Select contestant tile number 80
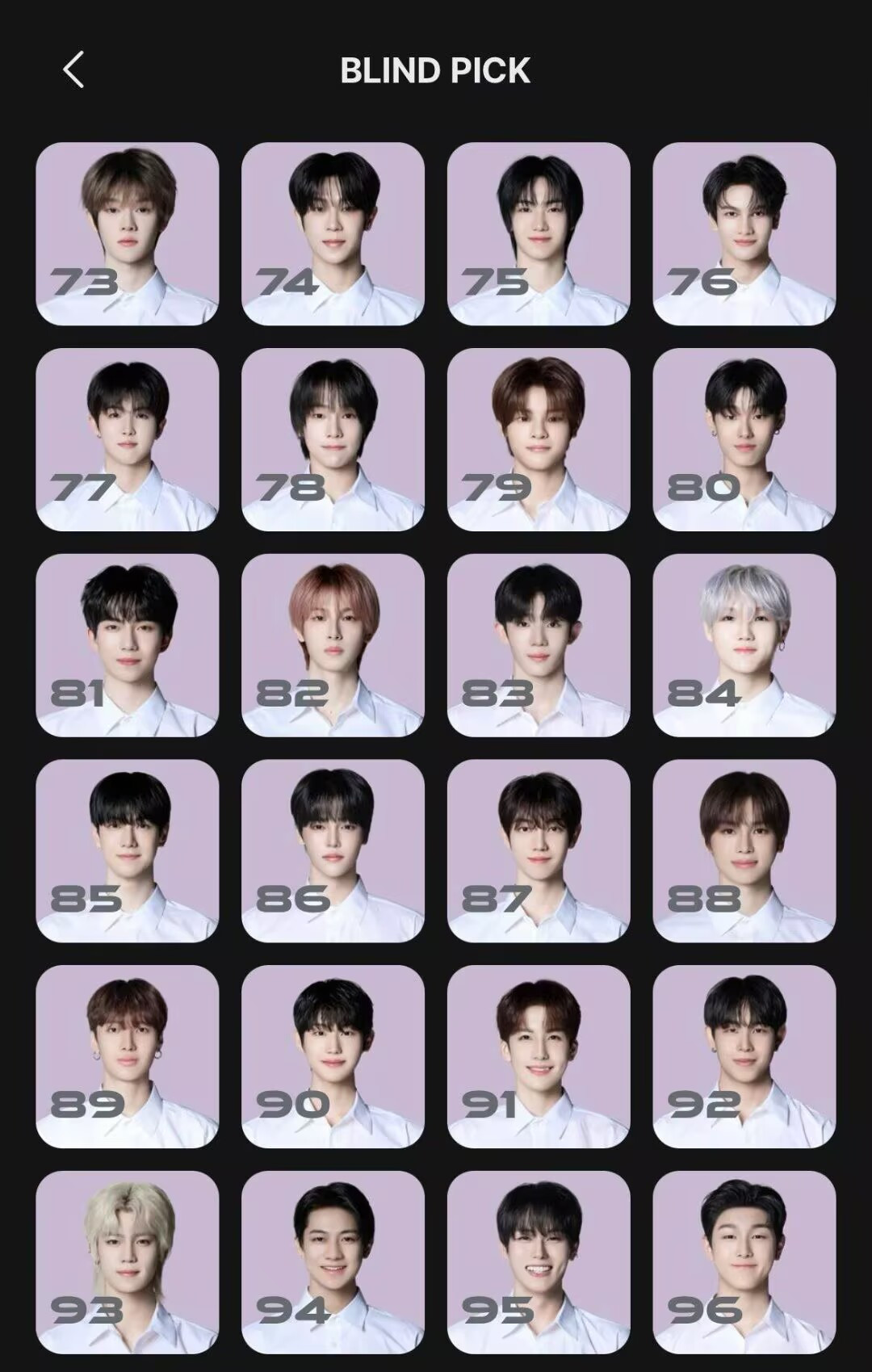 [744, 439]
